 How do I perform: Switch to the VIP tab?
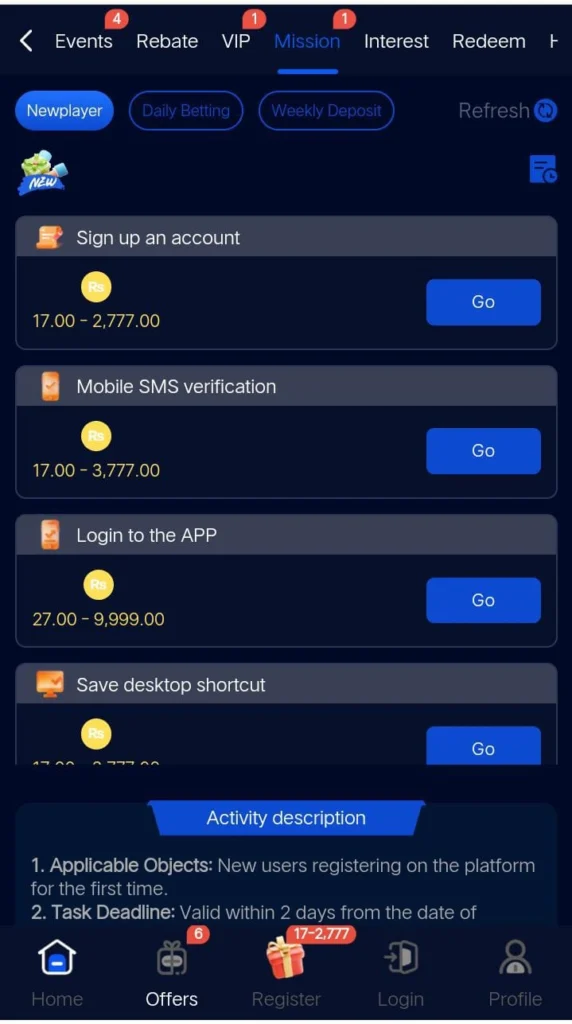point(236,41)
